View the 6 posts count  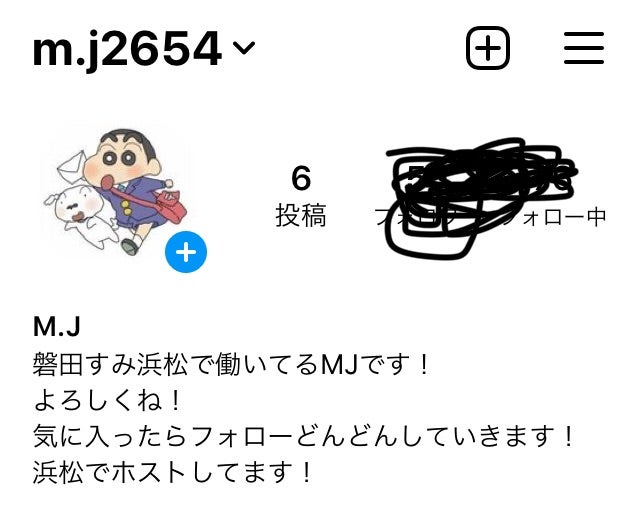tap(301, 194)
